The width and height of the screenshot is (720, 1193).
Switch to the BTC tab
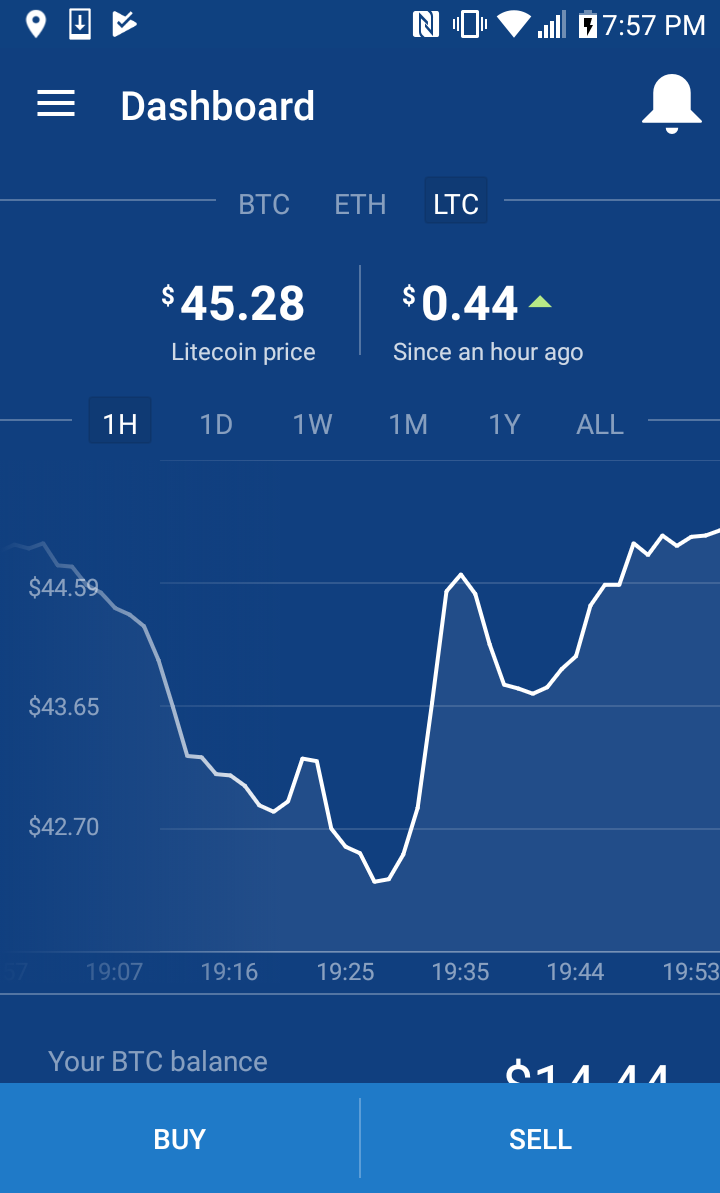[264, 204]
